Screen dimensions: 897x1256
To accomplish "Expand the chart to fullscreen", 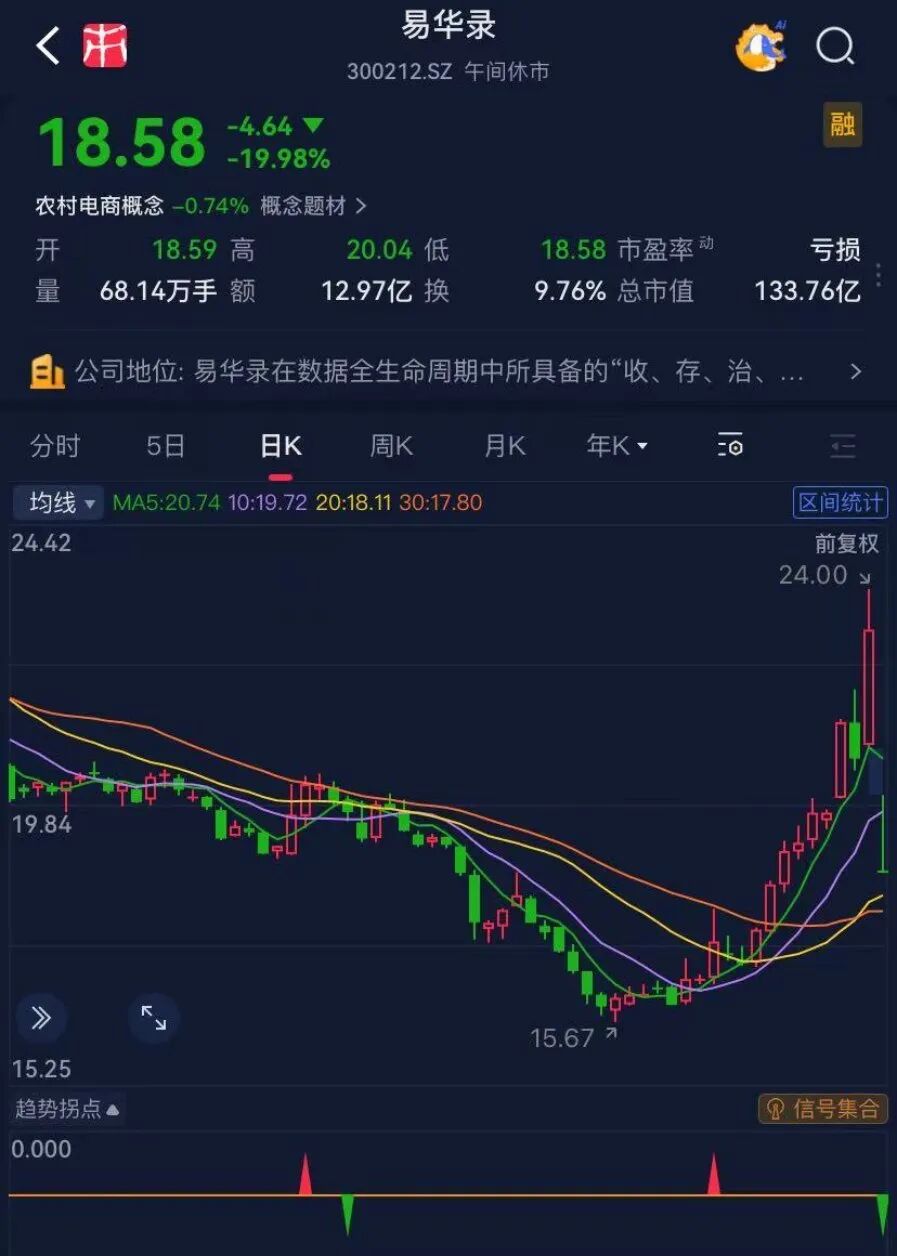I will click(x=153, y=1018).
